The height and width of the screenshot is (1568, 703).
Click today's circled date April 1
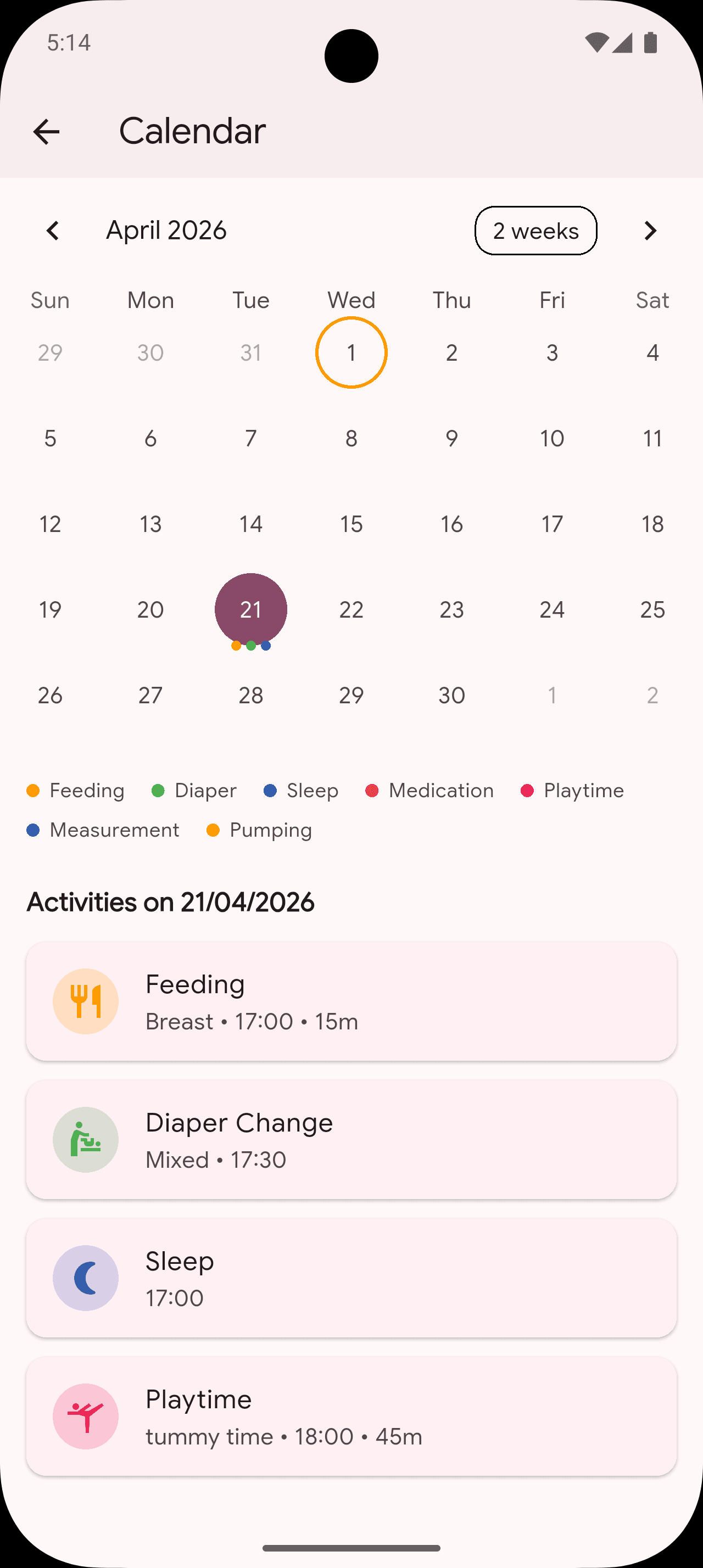(x=351, y=352)
